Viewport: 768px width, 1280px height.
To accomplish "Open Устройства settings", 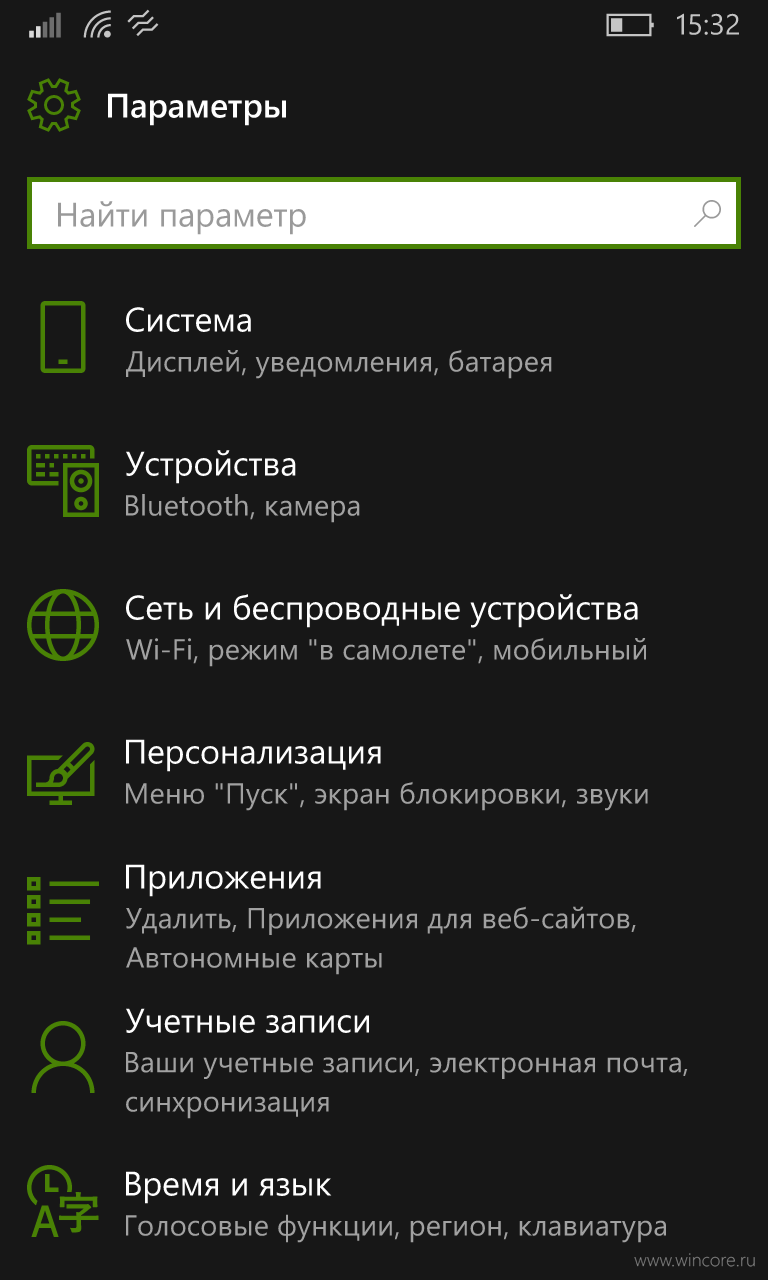I will 384,483.
